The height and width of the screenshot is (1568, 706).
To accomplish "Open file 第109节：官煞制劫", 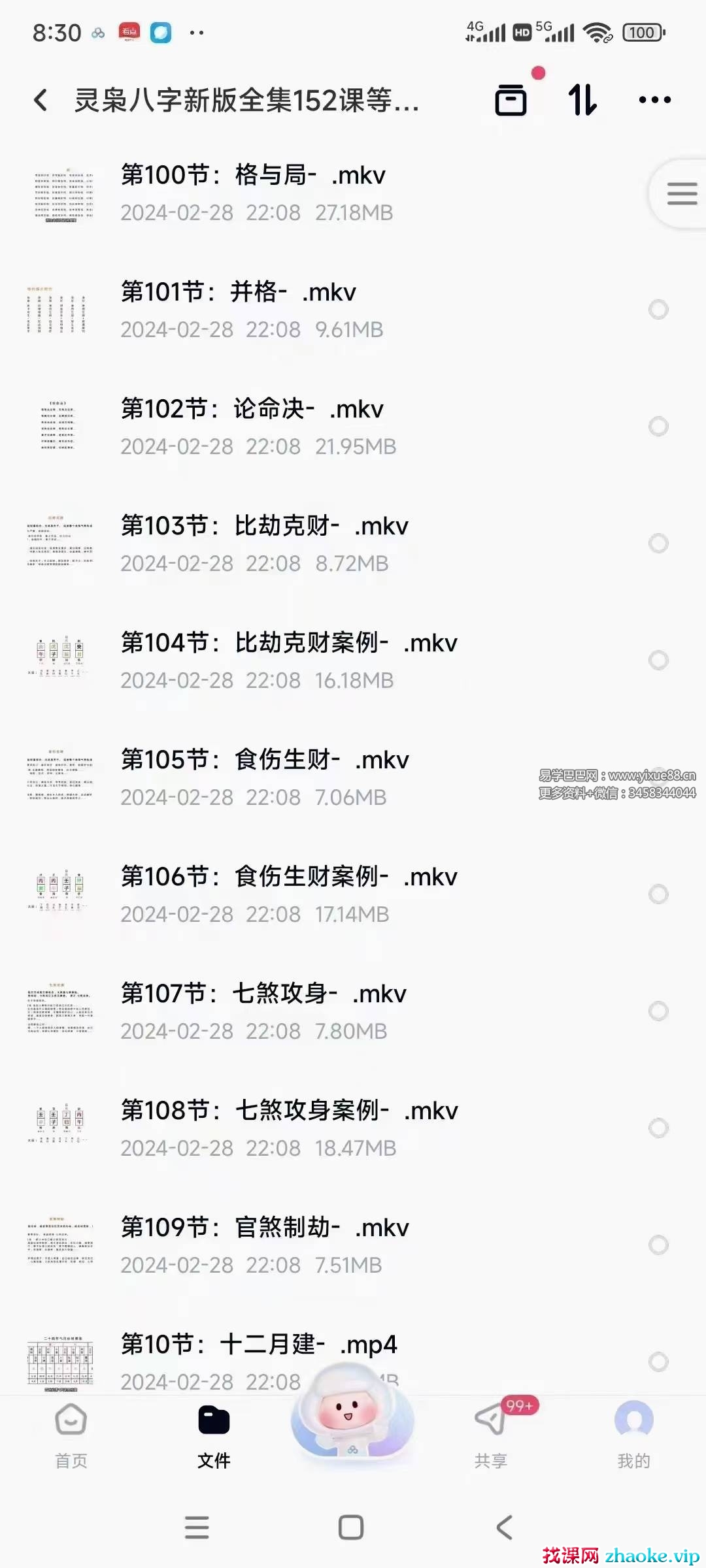I will click(261, 1245).
